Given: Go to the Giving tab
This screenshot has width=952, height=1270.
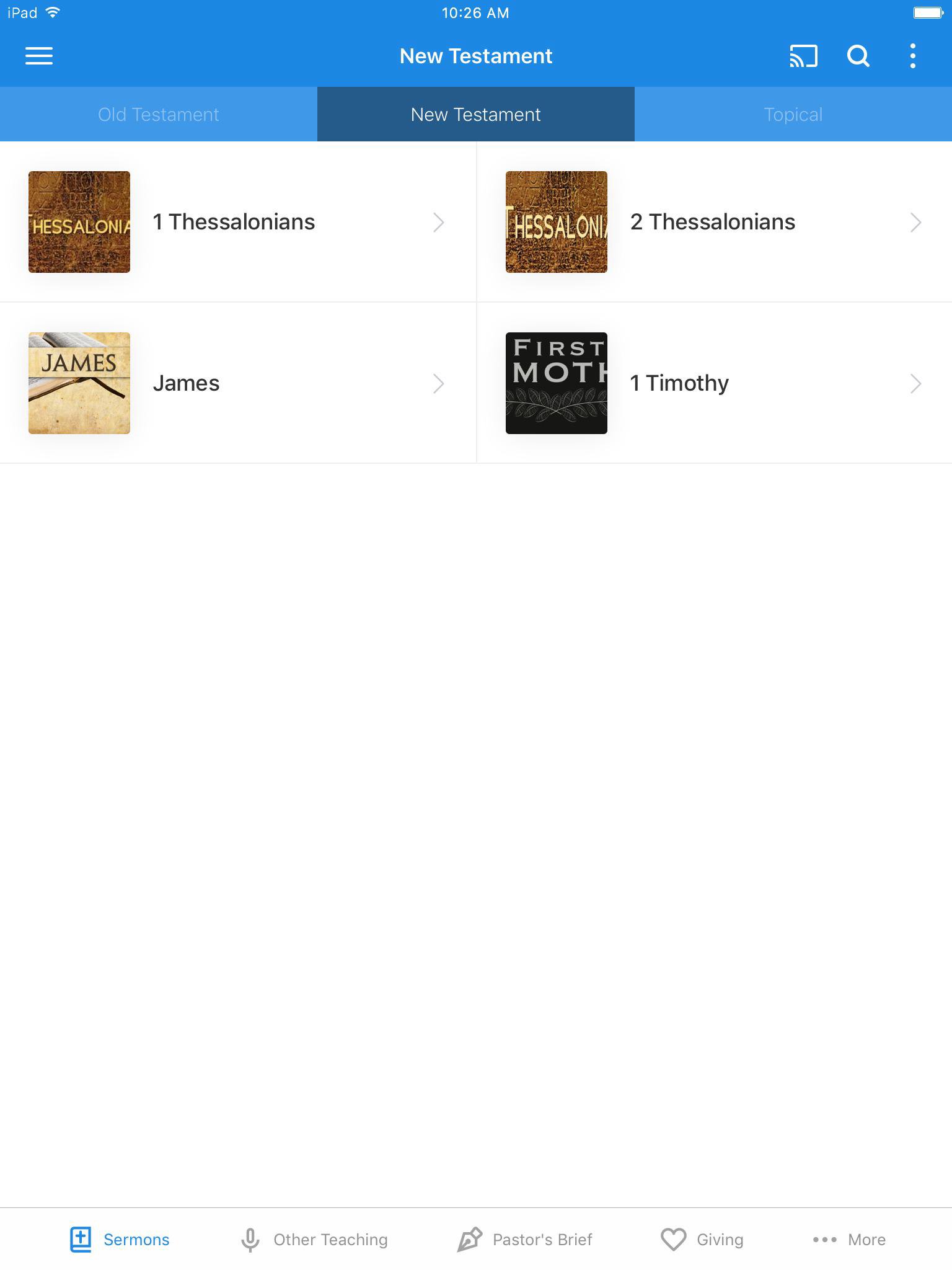Looking at the screenshot, I should [702, 1240].
